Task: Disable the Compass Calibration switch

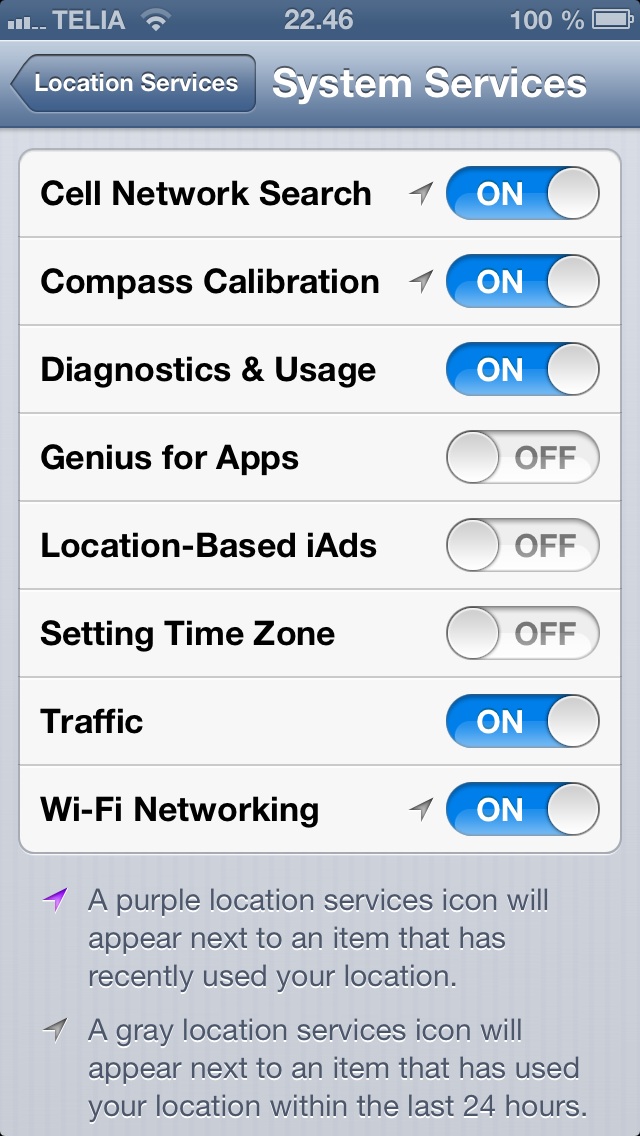Action: (x=523, y=281)
